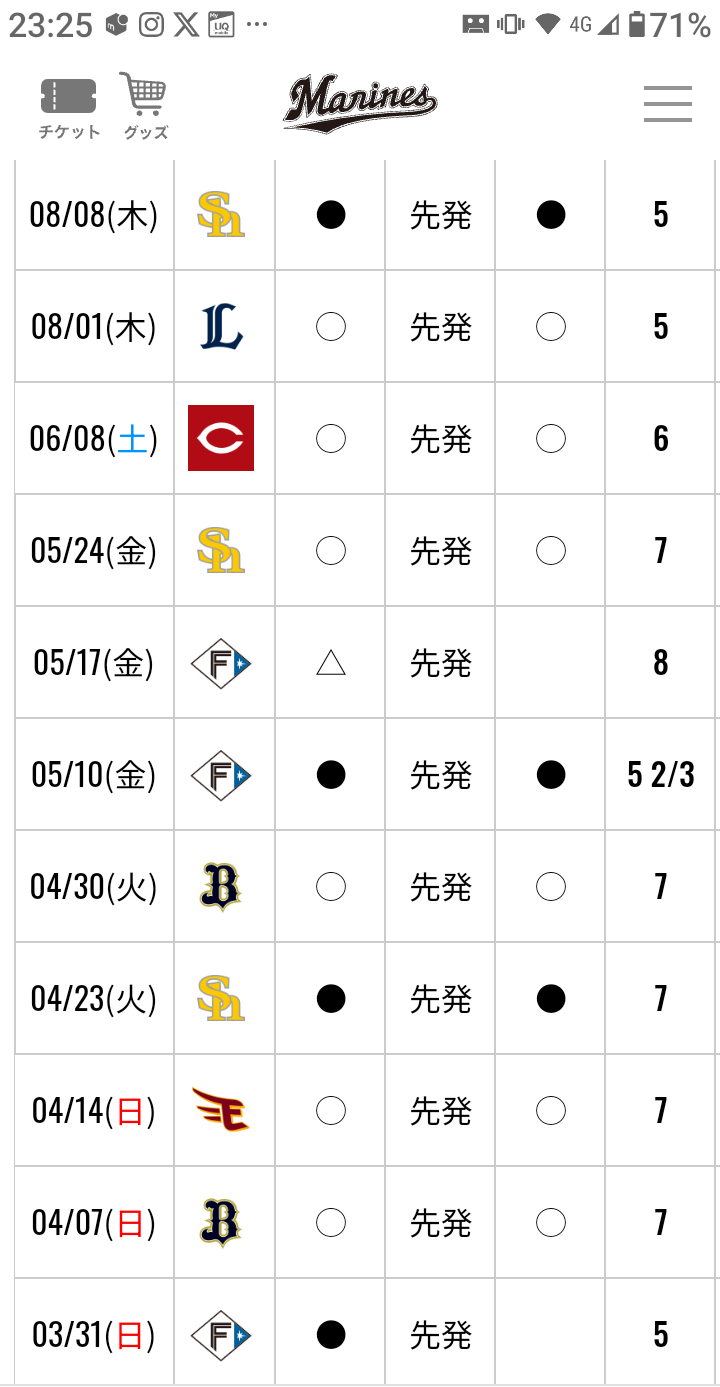
Task: Go to home via Marines logo
Action: click(360, 104)
